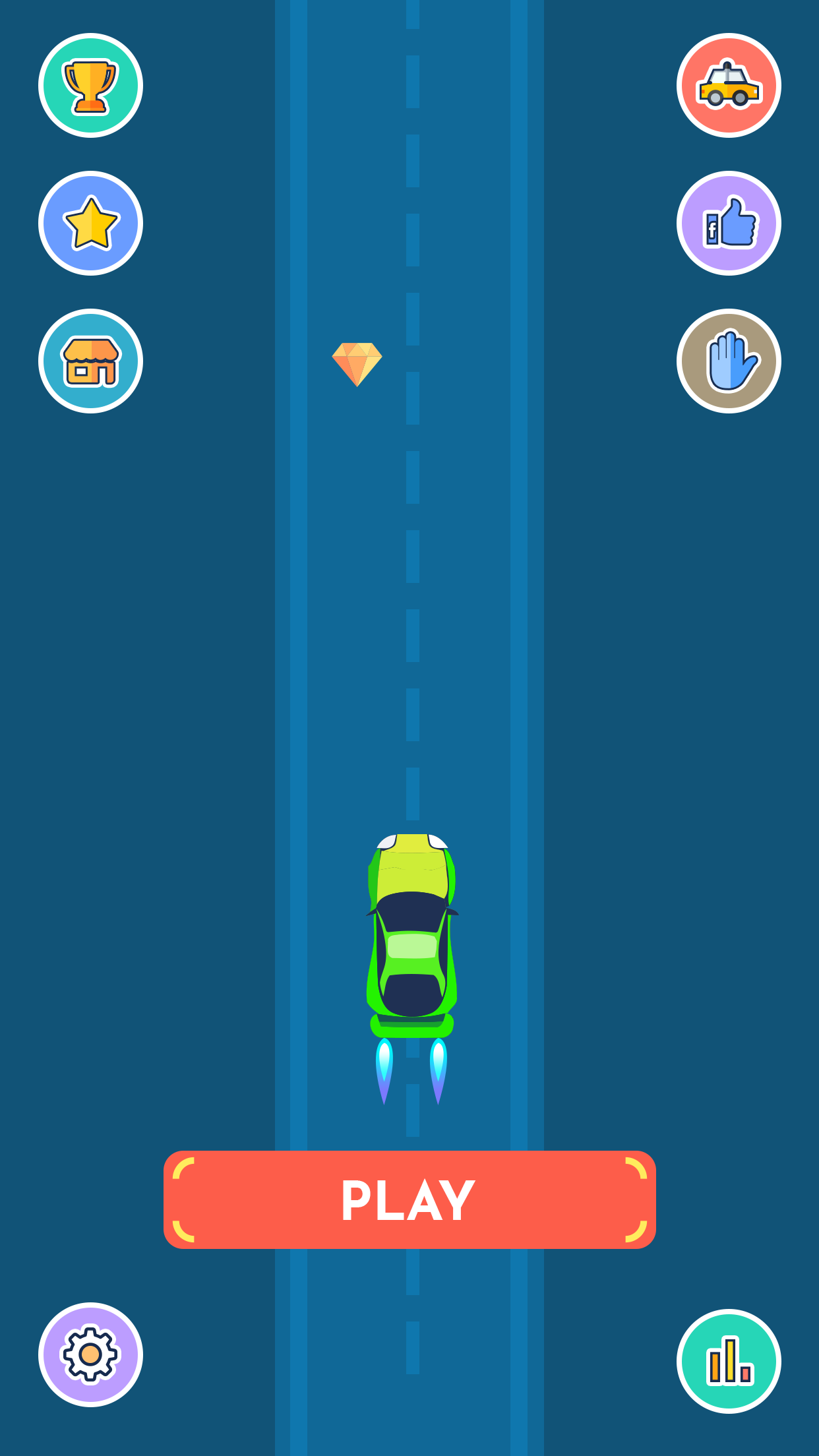Viewport: 819px width, 1456px height.
Task: Tap the star rate icon
Action: (x=90, y=224)
